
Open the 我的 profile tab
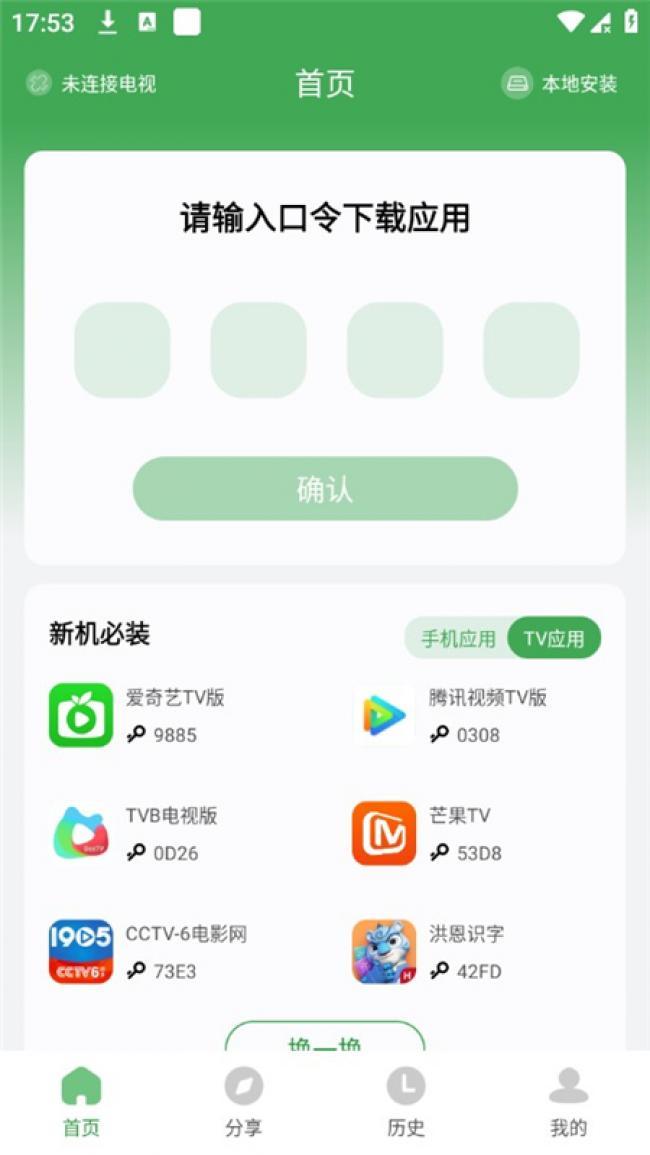[x=568, y=1102]
